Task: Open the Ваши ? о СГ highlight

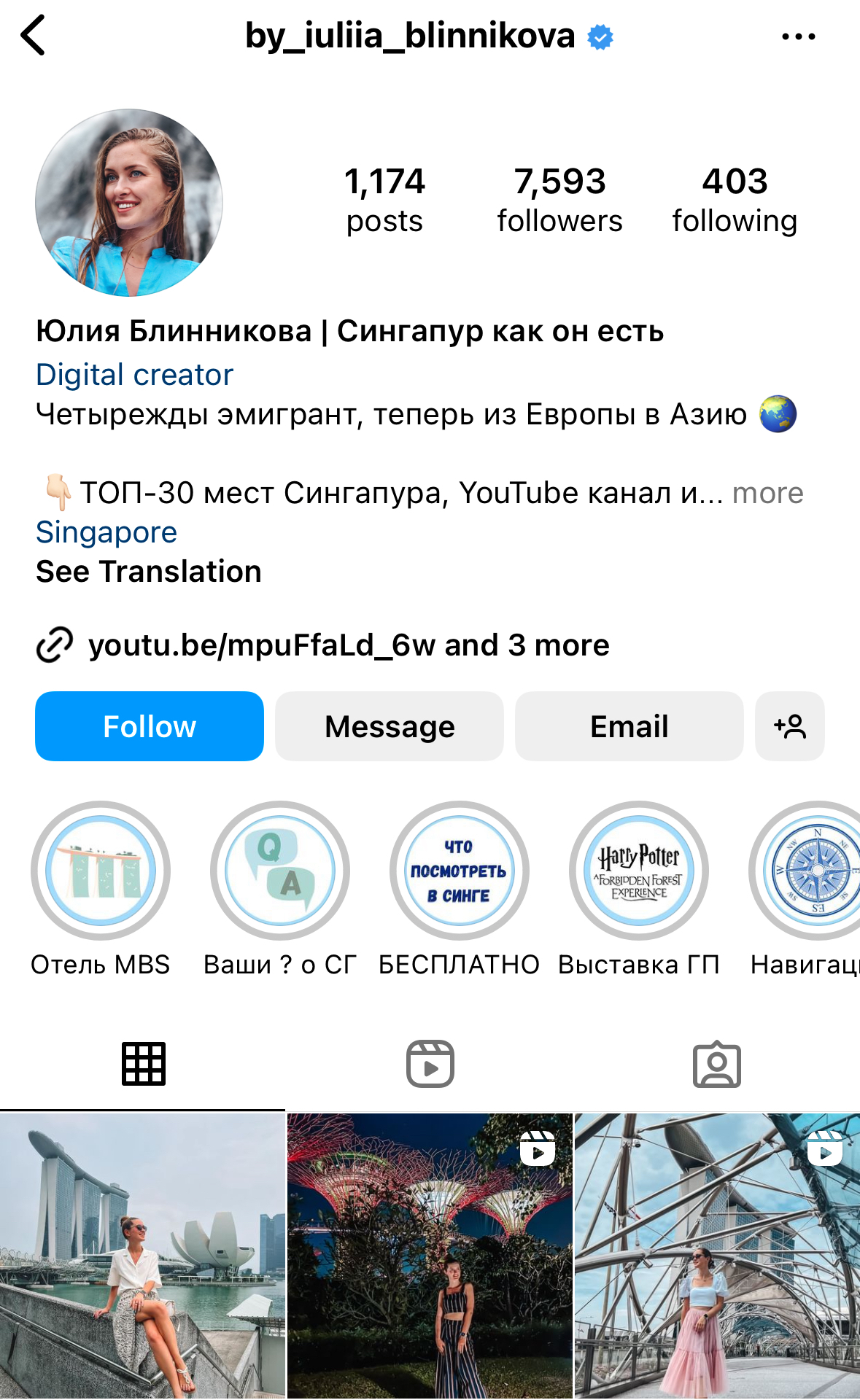Action: [280, 871]
